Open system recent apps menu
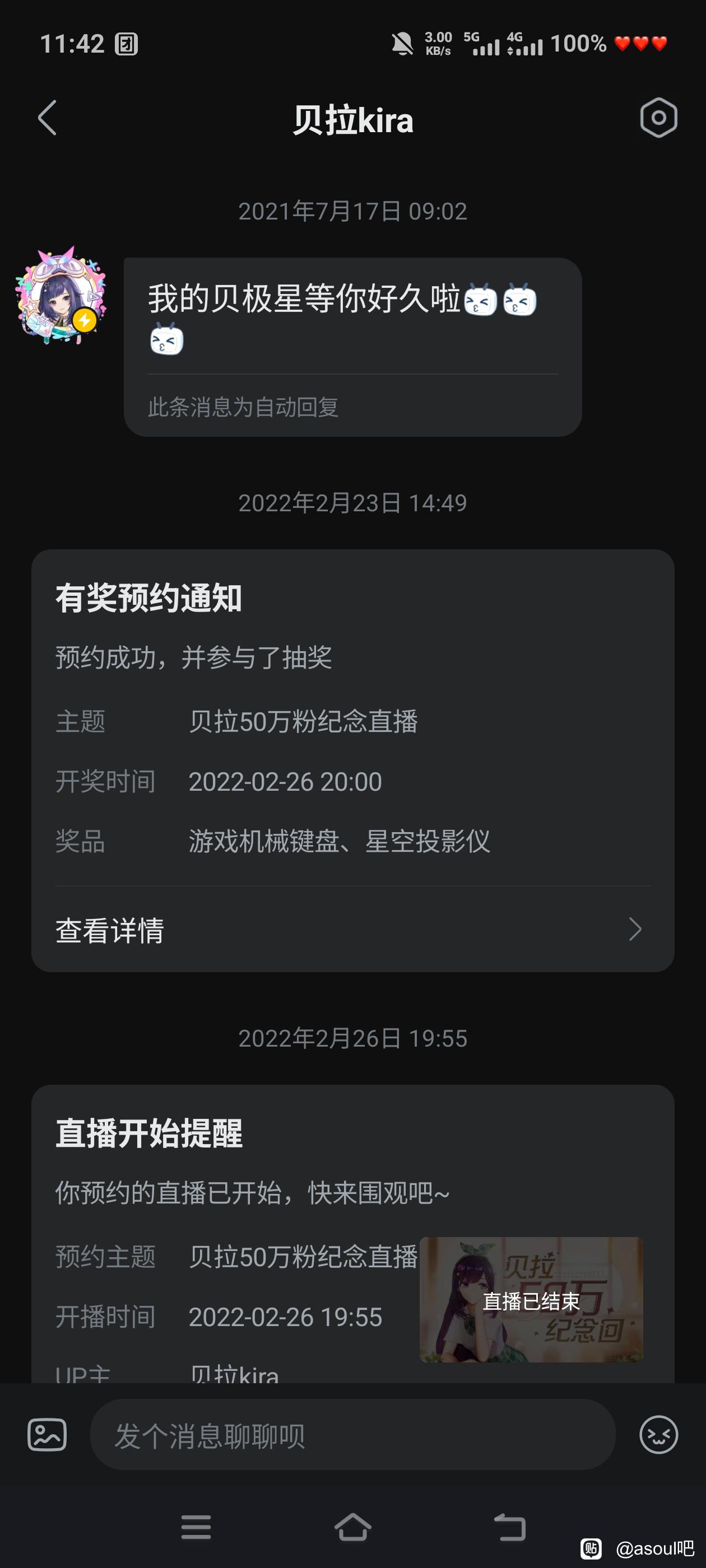This screenshot has width=706, height=1568. (196, 1527)
